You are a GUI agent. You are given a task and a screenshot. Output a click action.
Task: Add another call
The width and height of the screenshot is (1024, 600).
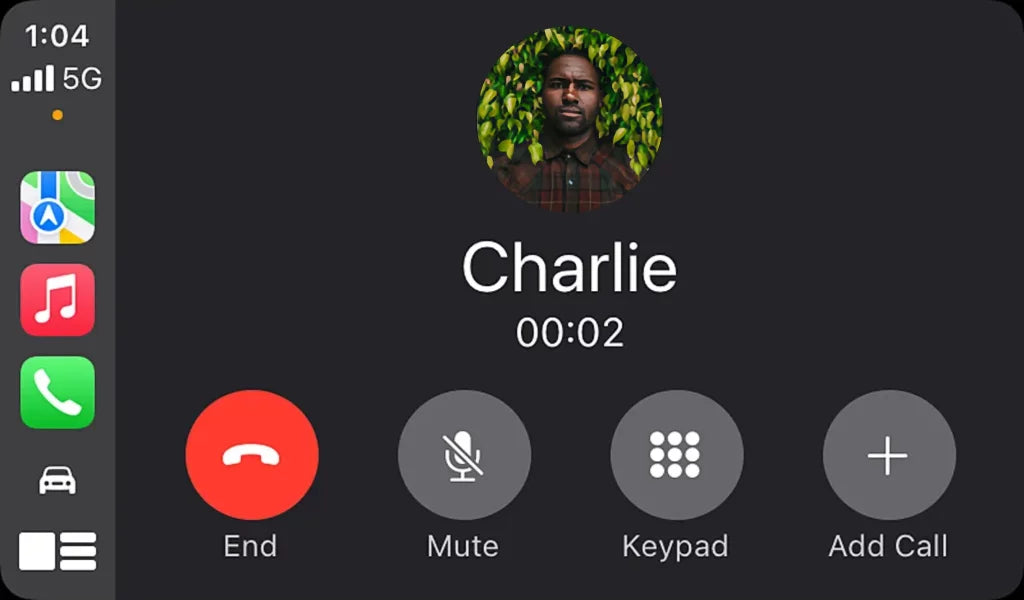coord(888,456)
